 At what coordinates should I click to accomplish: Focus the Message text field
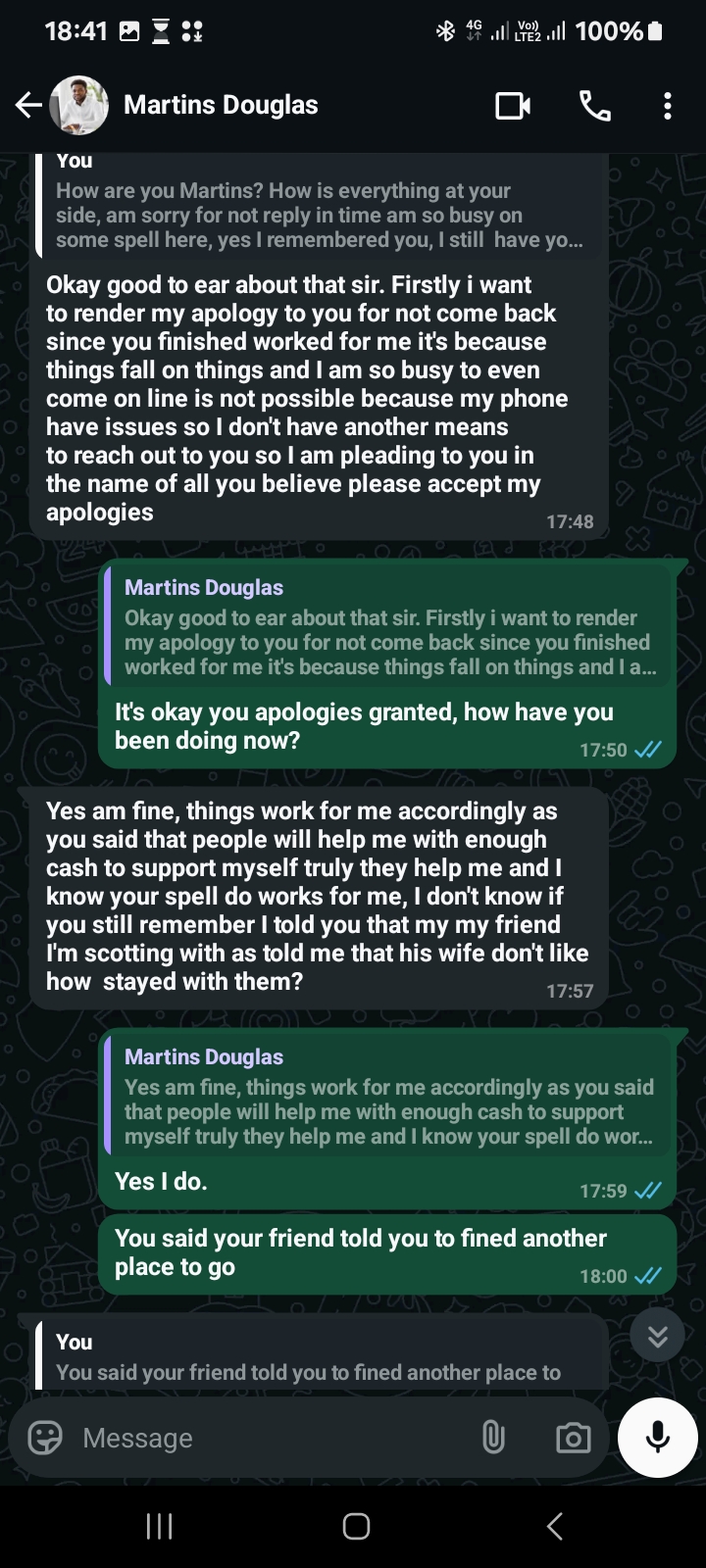(265, 1438)
